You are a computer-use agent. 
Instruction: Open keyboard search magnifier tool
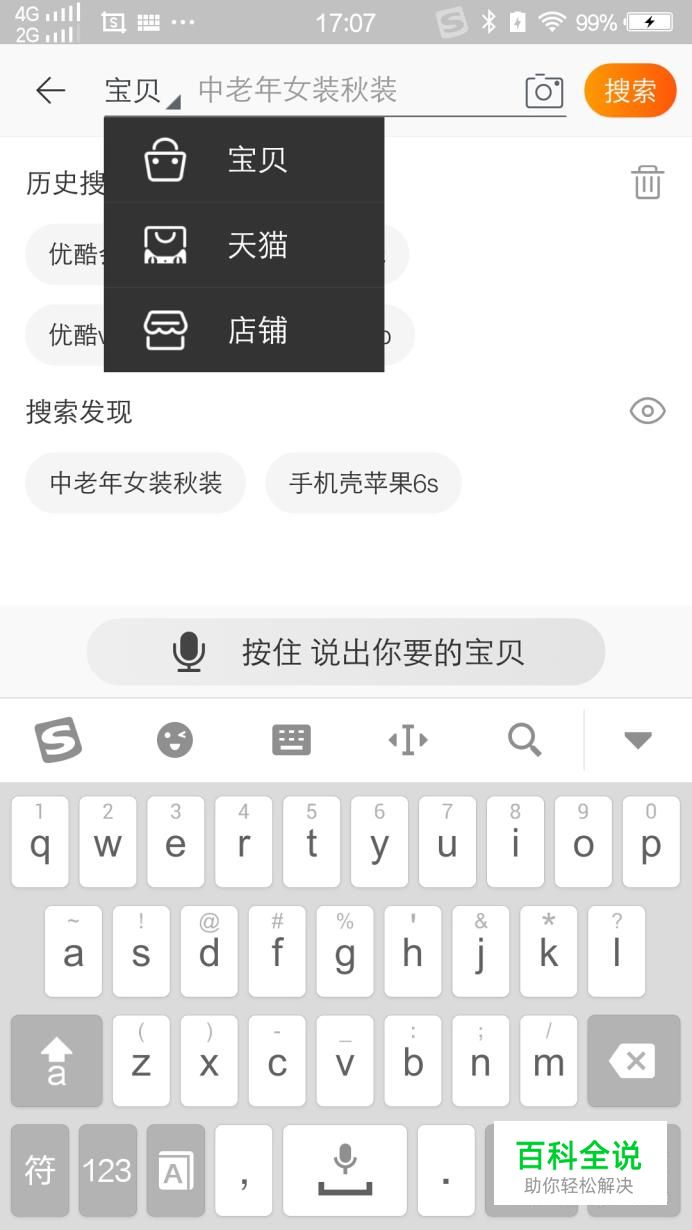tap(524, 740)
